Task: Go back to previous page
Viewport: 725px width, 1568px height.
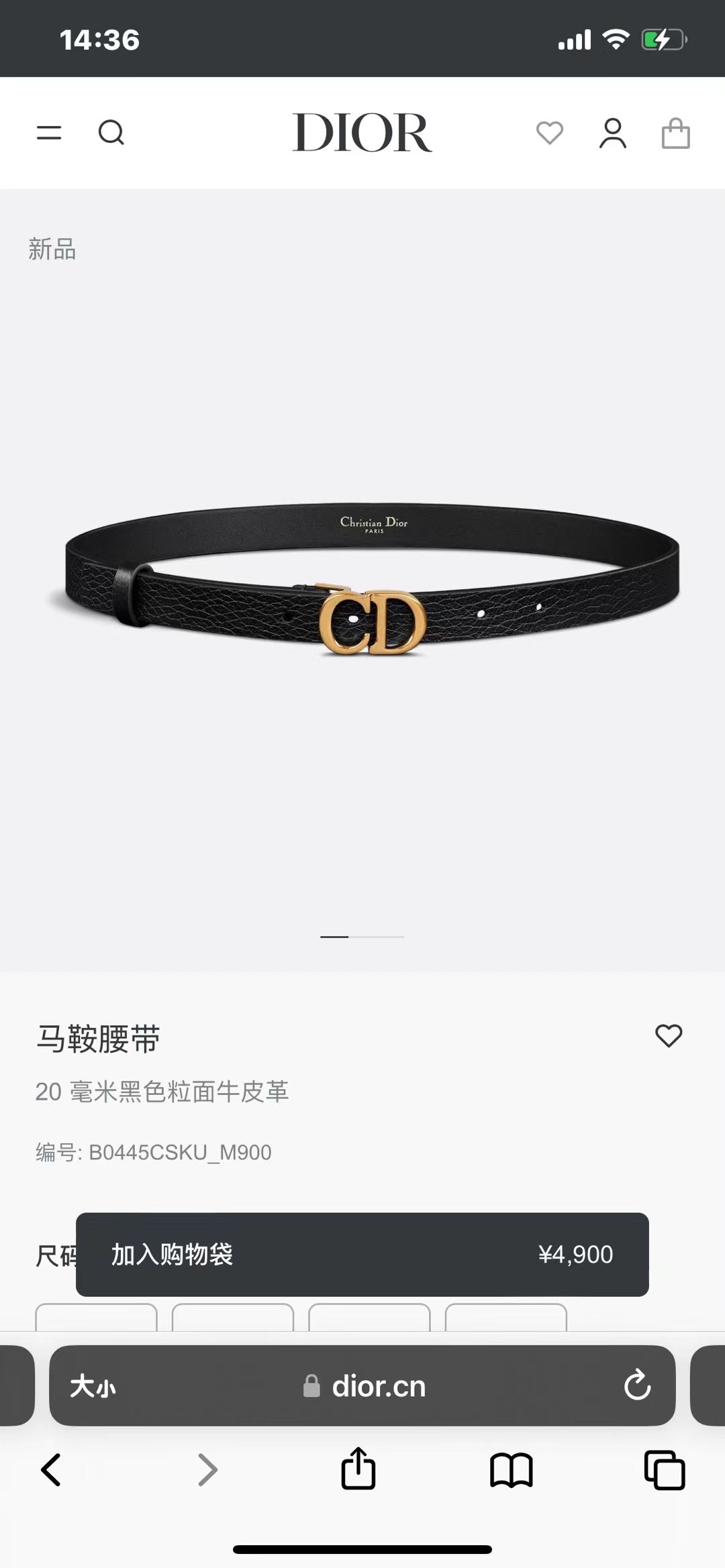Action: (x=51, y=1470)
